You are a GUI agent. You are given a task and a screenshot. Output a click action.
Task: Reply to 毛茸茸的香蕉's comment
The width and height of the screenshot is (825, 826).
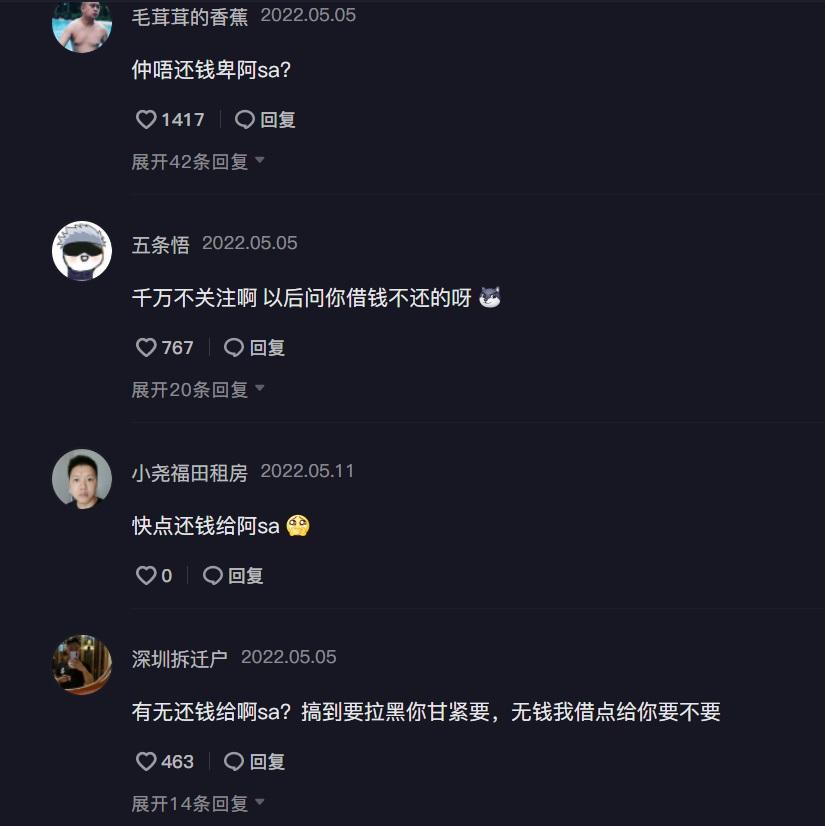coord(266,120)
